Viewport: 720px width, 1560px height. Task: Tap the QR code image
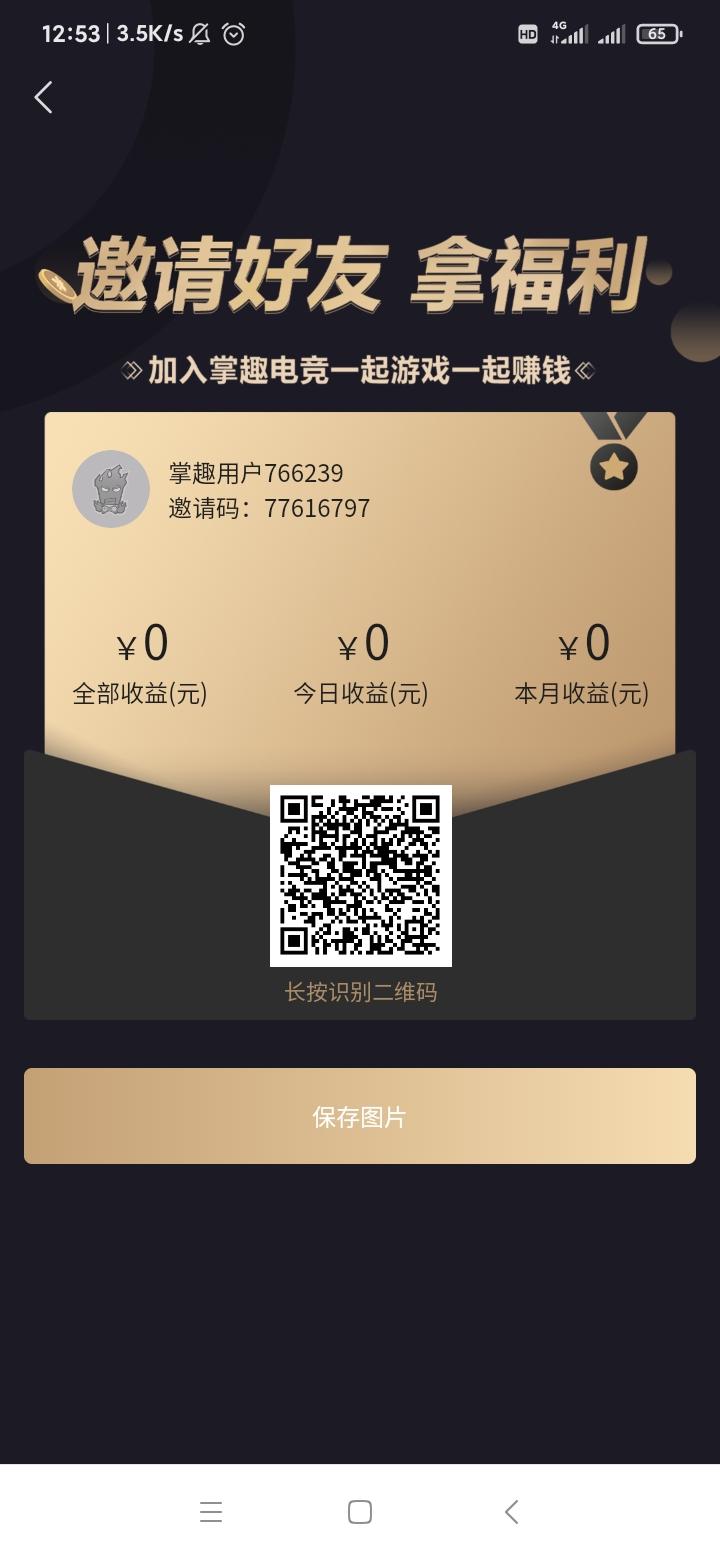point(361,875)
